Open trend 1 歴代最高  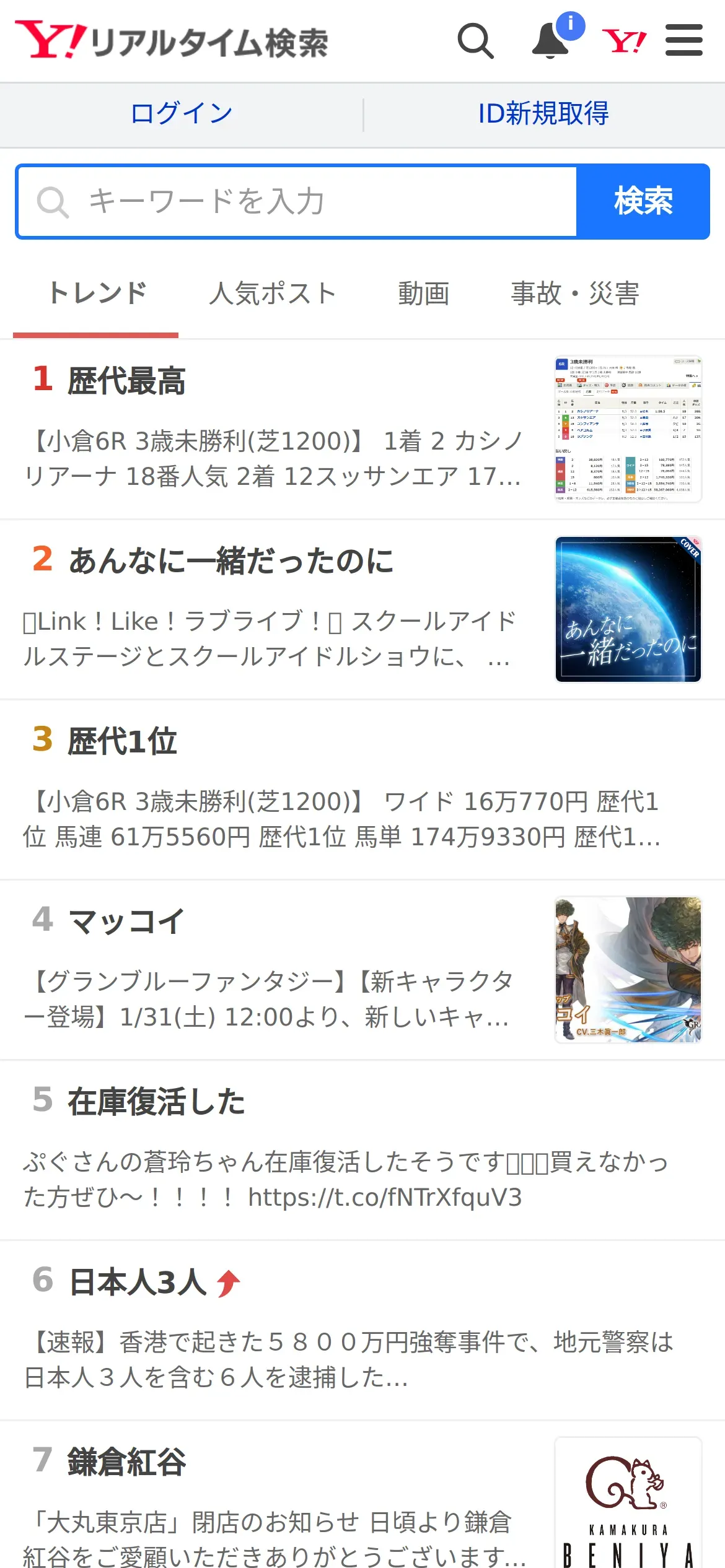pyautogui.click(x=362, y=429)
